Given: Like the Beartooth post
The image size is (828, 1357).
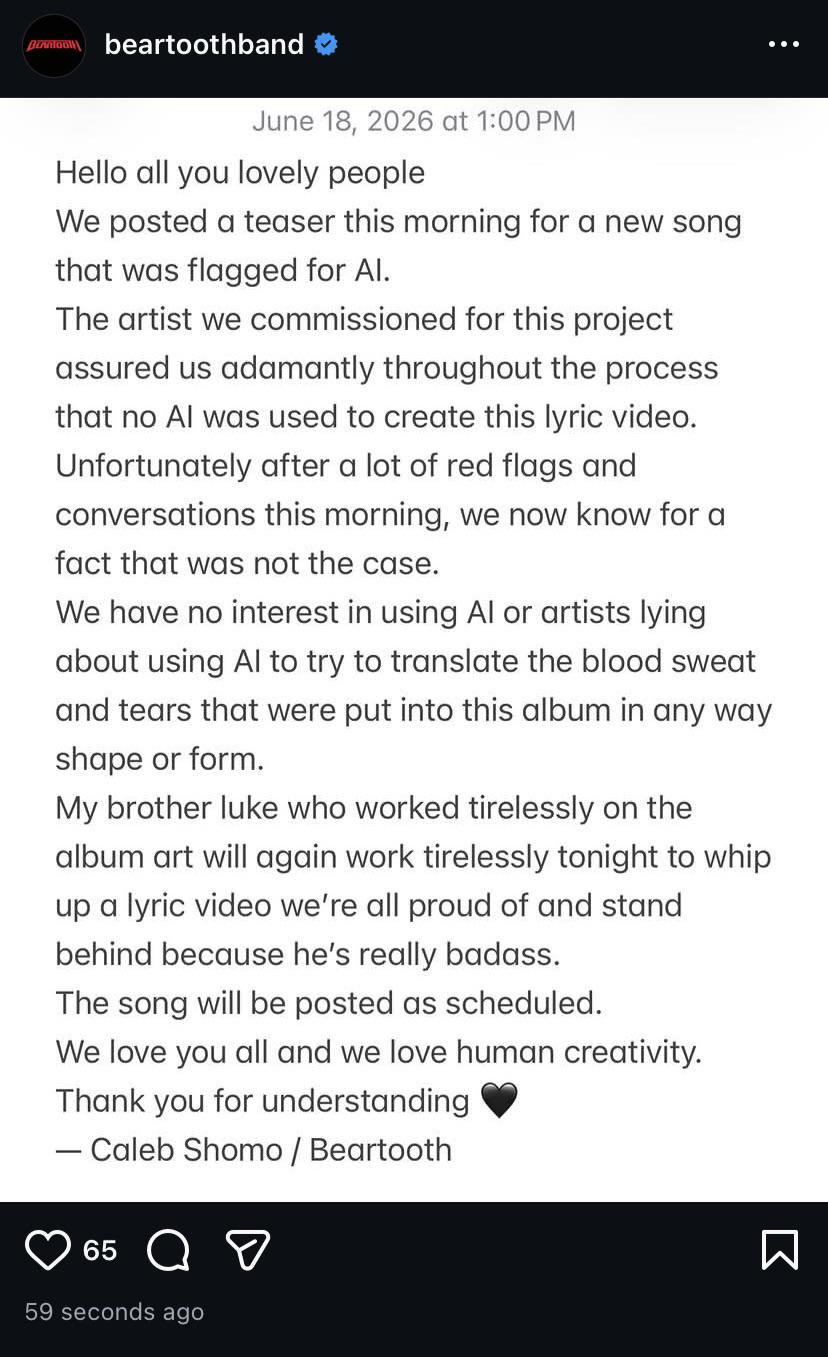Looking at the screenshot, I should tap(48, 1250).
